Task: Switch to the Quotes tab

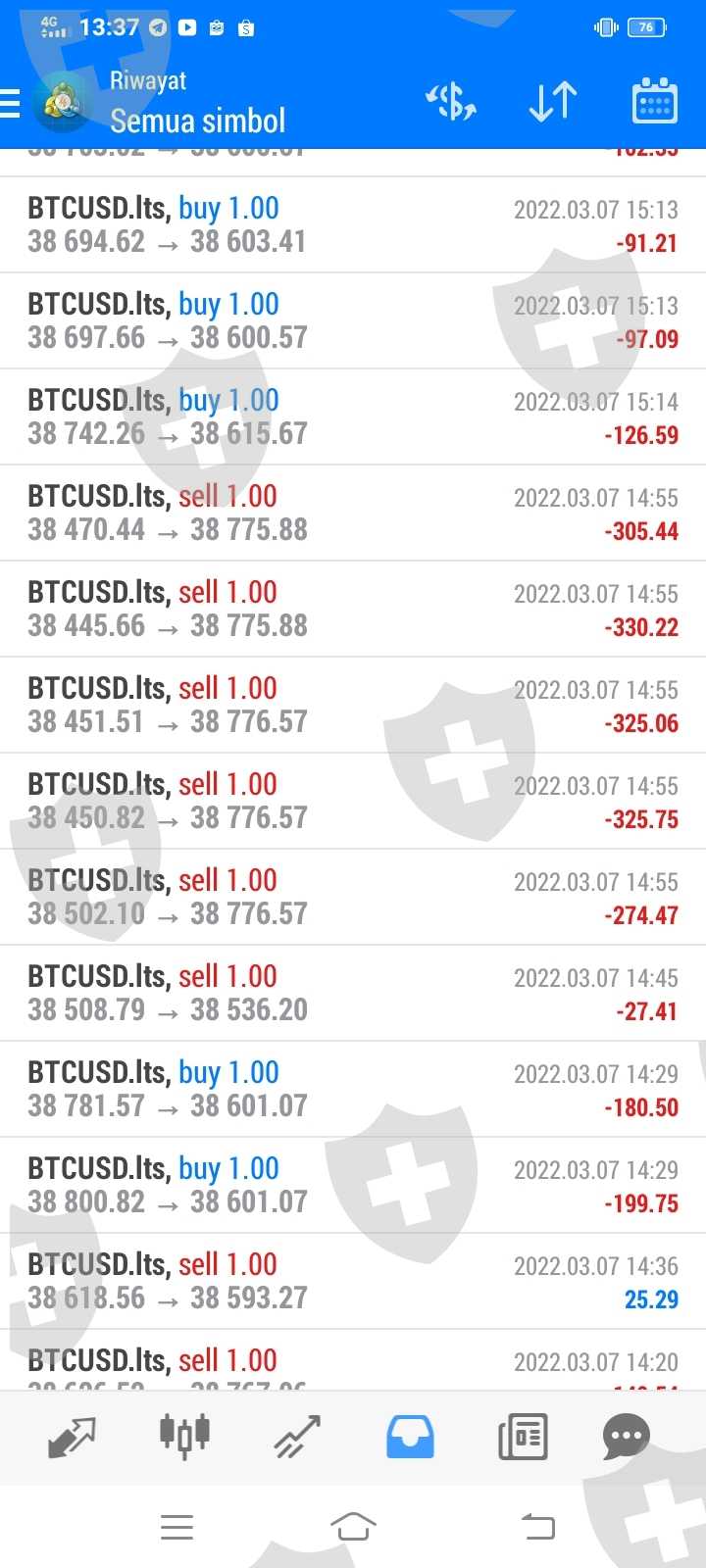Action: [x=72, y=1437]
